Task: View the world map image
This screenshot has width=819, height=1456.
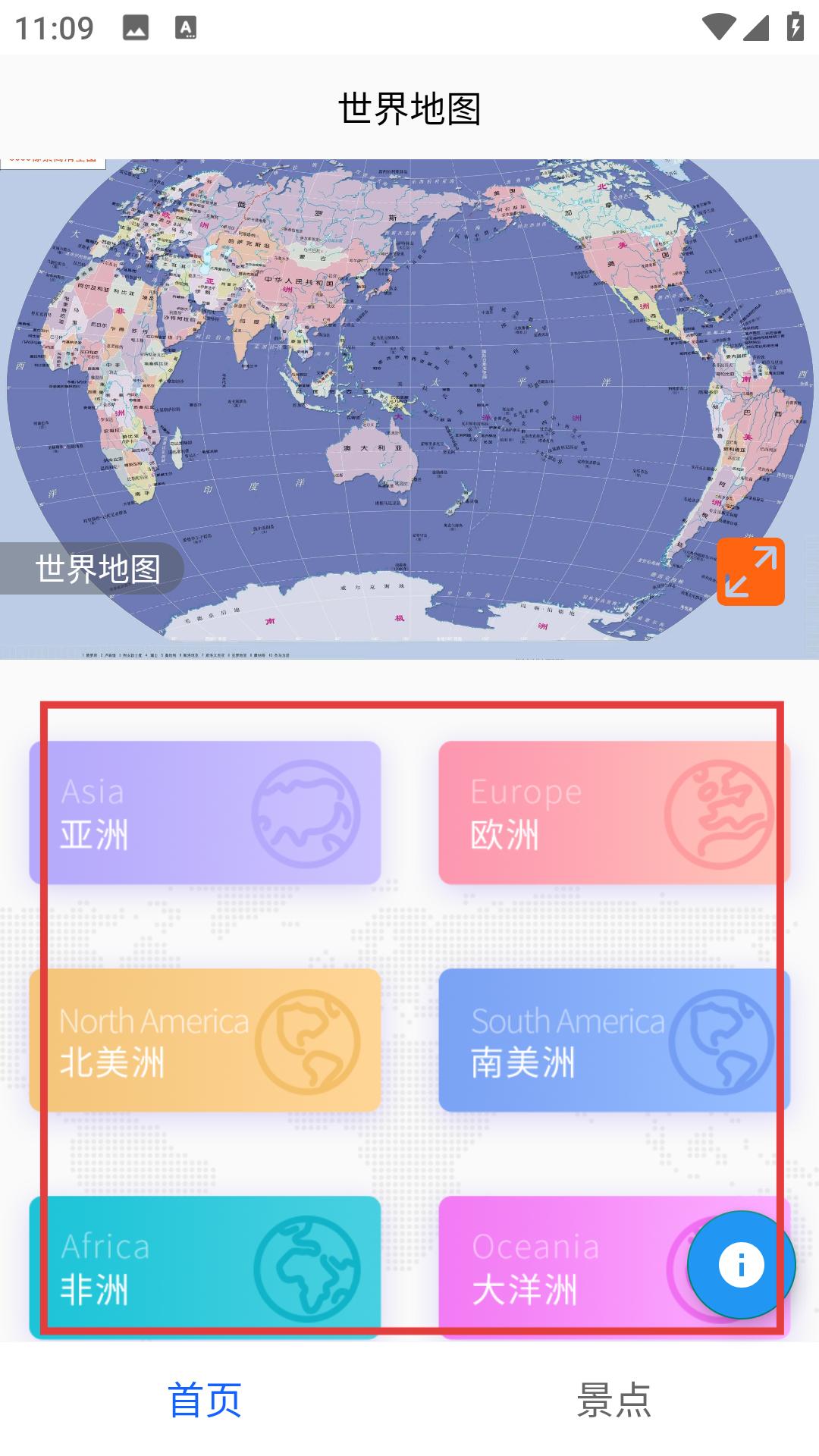Action: tap(409, 409)
